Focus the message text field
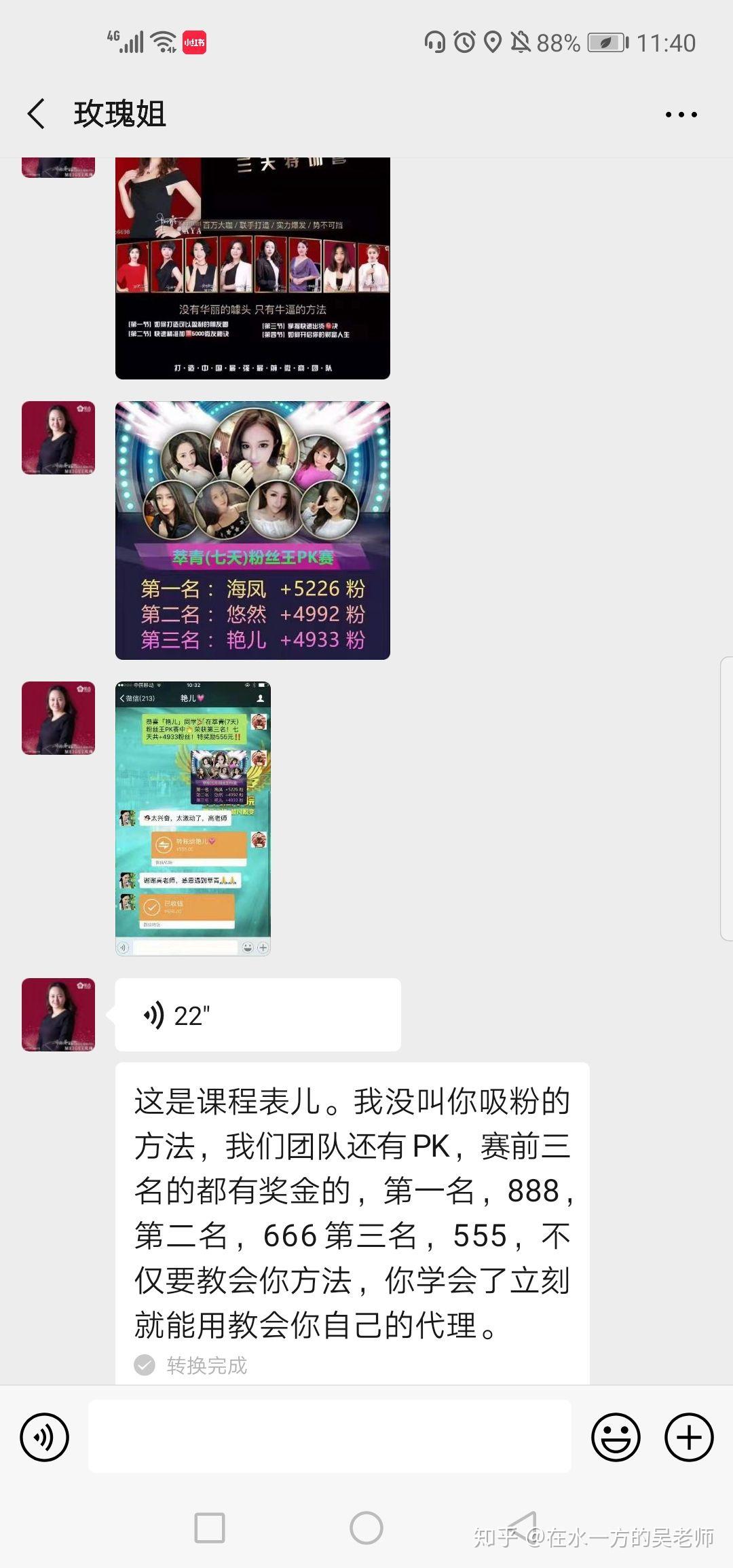The height and width of the screenshot is (1568, 733). click(x=330, y=1436)
